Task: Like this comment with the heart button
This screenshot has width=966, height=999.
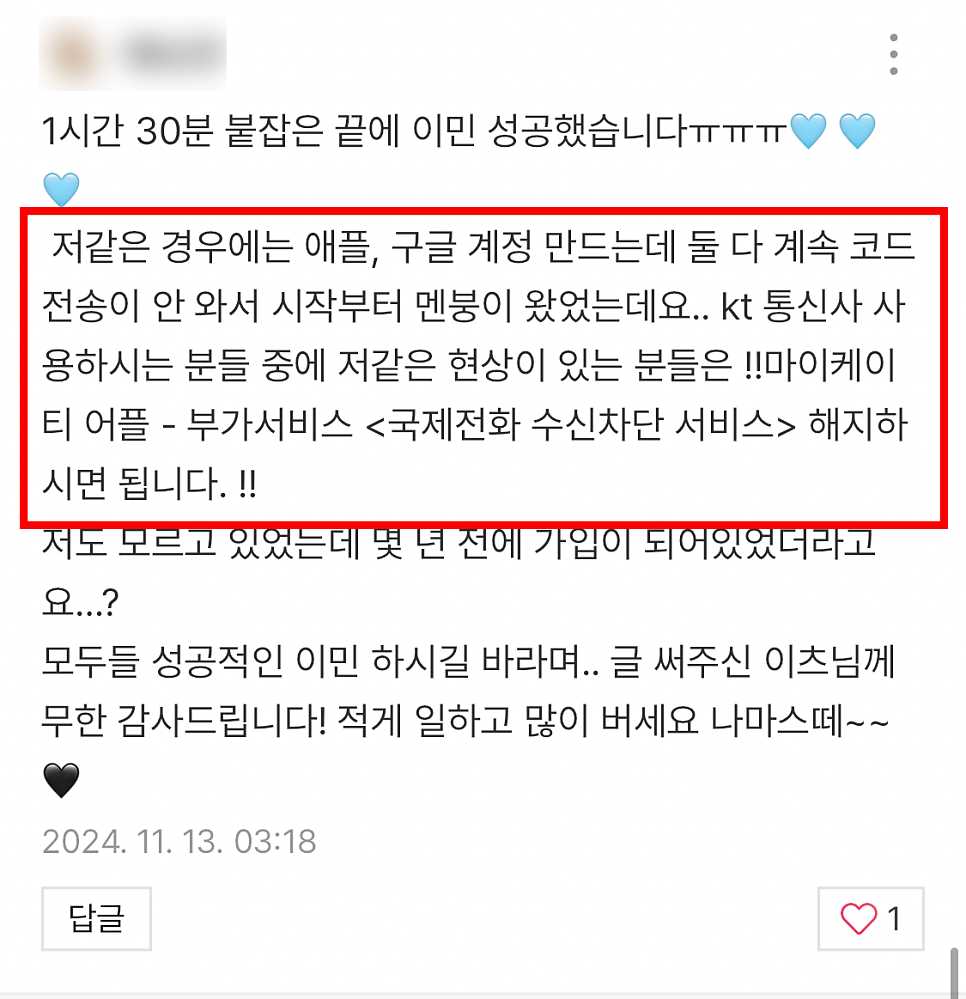Action: point(870,918)
